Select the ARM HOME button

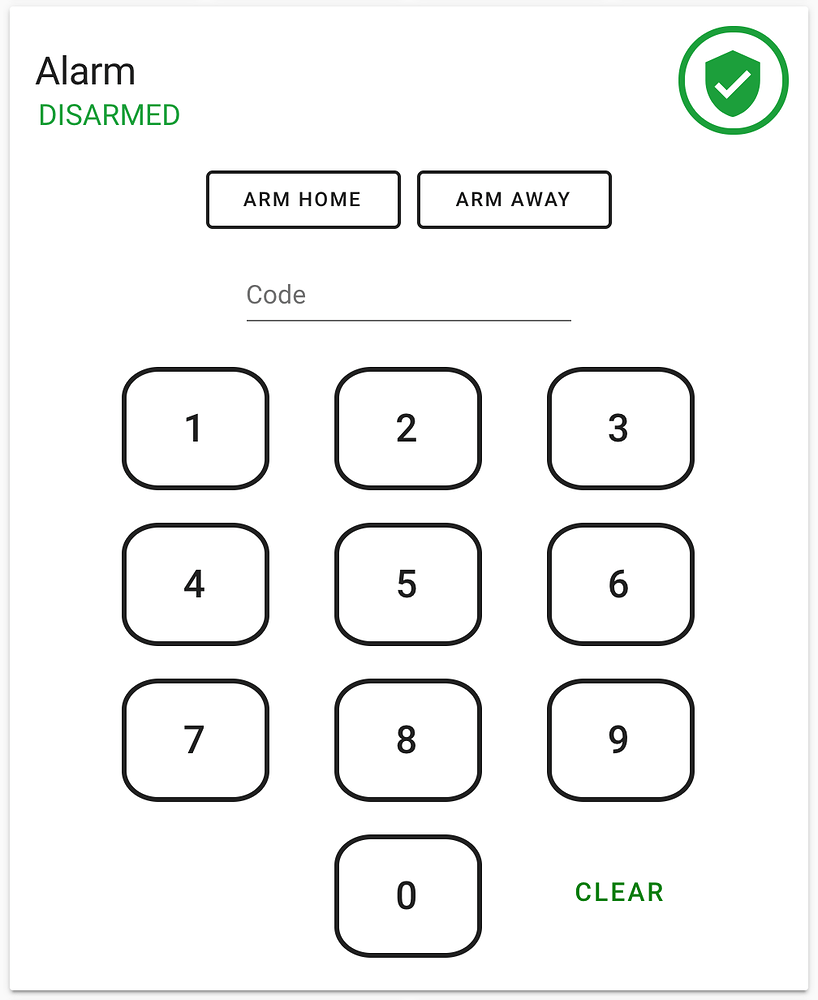(x=302, y=199)
